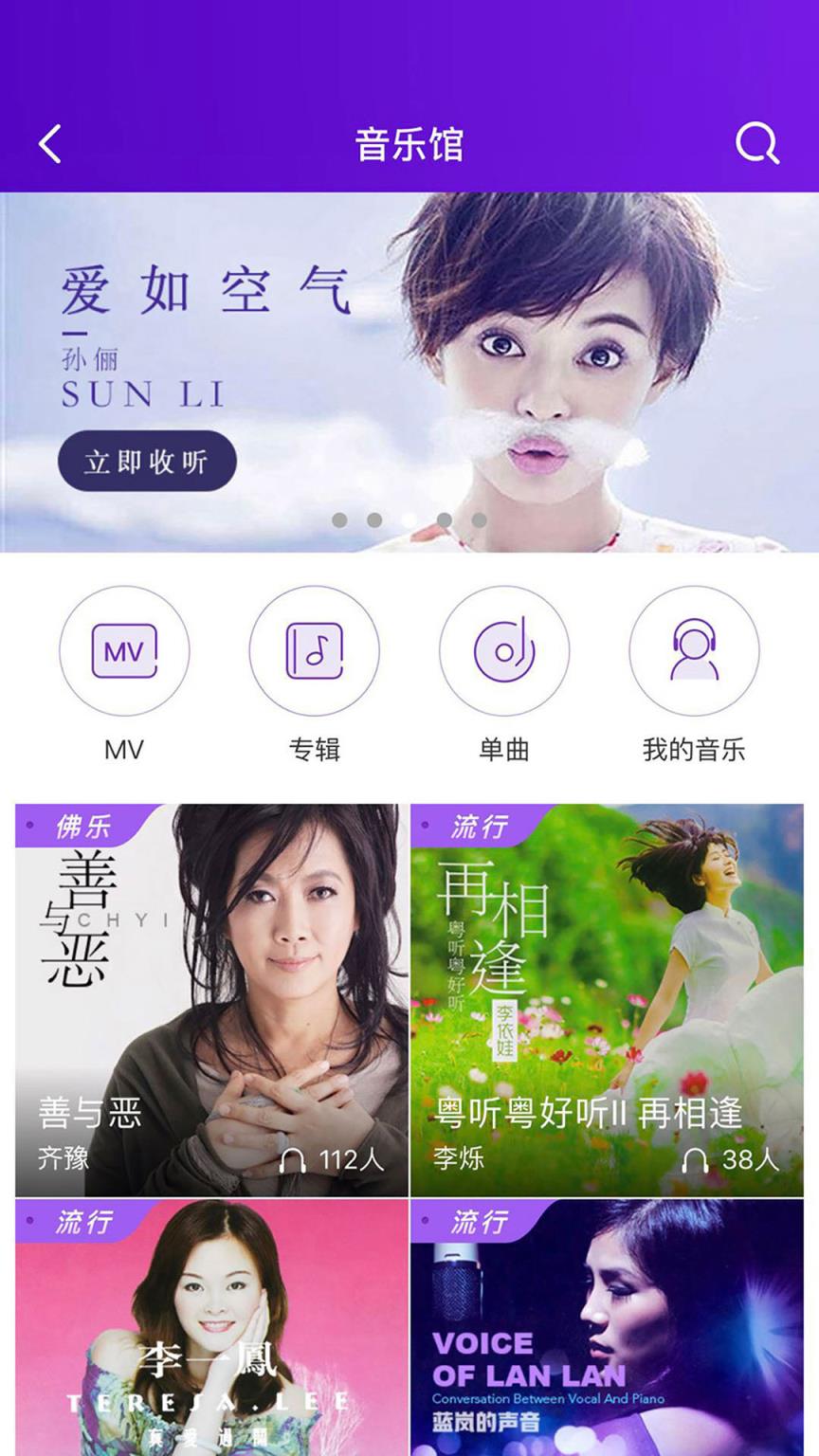Open 我的音乐 (my music) icon
This screenshot has height=1456, width=819.
(695, 651)
